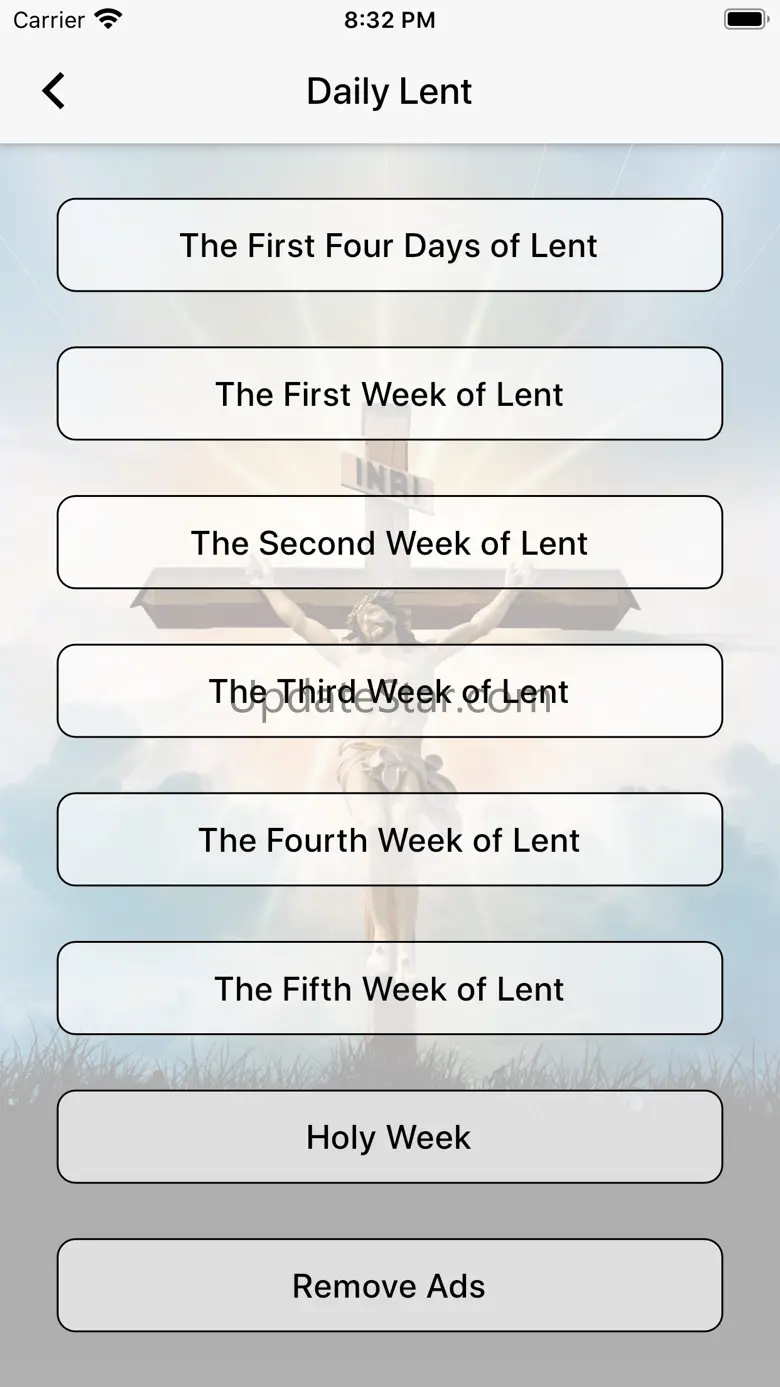Tap the Remove Ads button
Image resolution: width=780 pixels, height=1387 pixels.
point(390,1286)
